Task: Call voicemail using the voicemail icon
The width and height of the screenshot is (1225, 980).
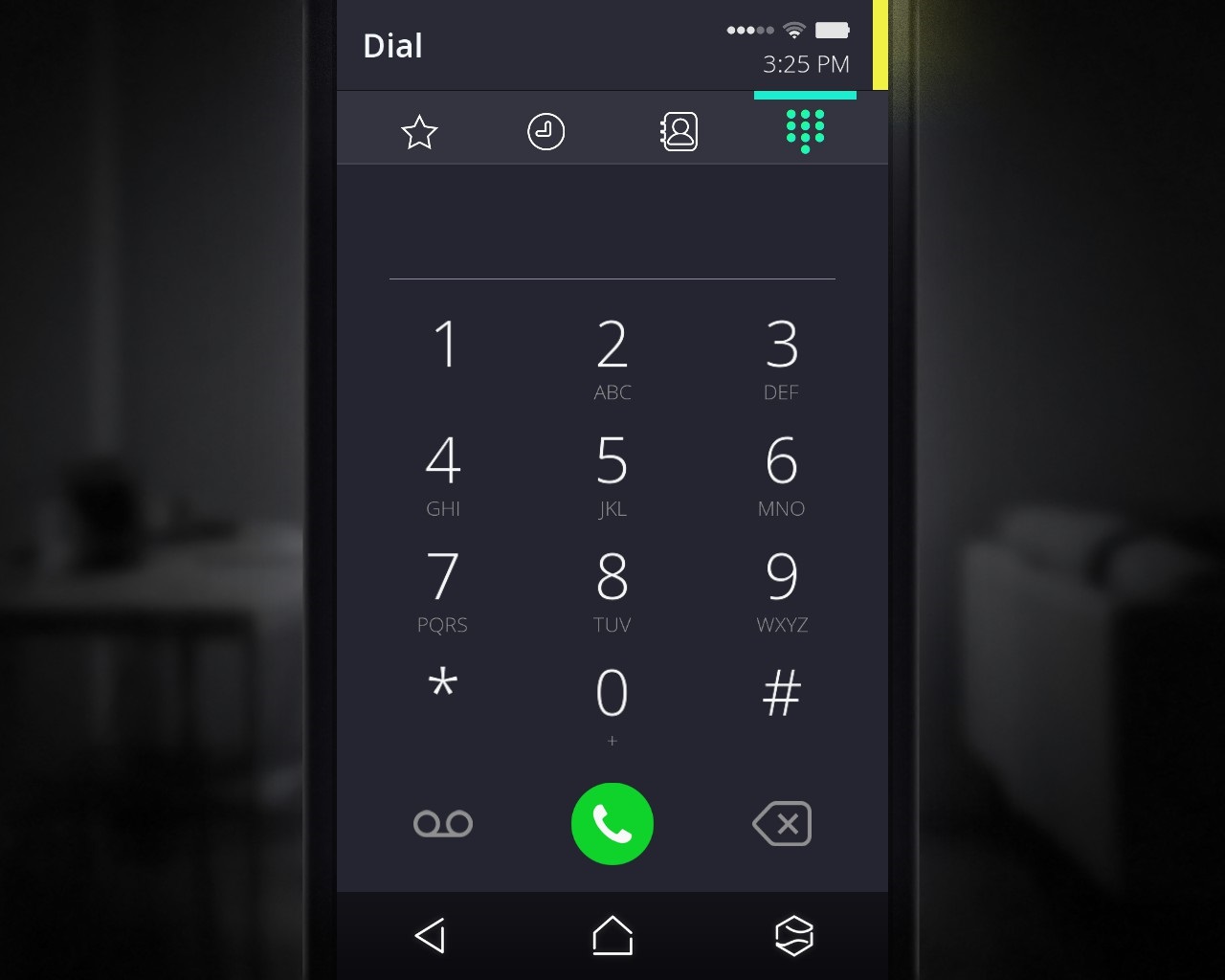Action: pyautogui.click(x=443, y=824)
